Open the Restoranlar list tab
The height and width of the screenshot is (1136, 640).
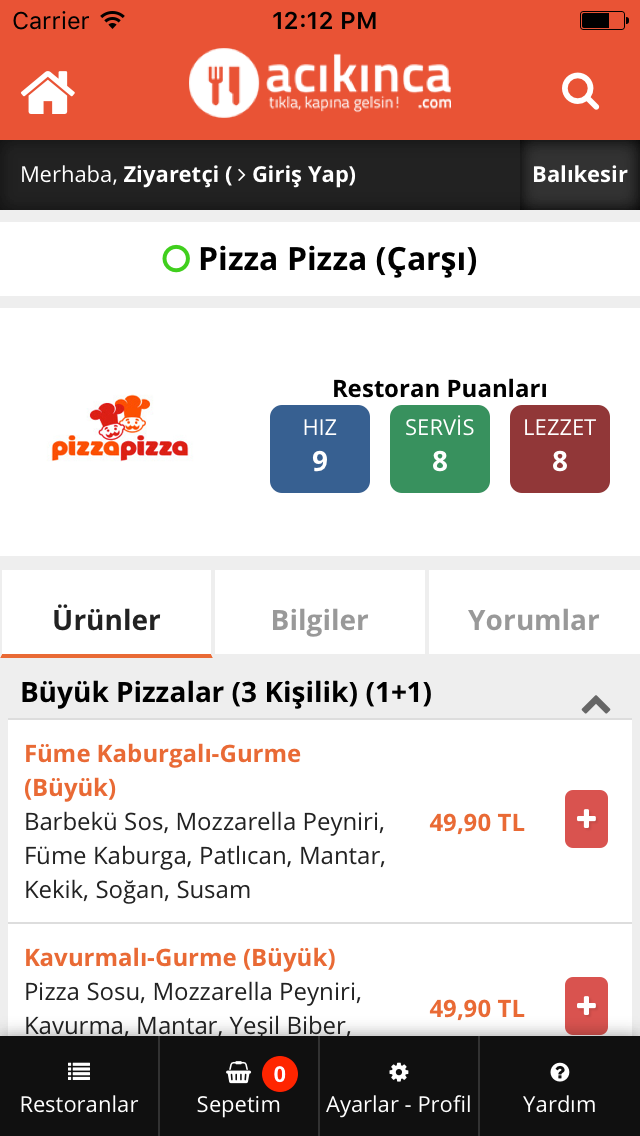pos(79,1087)
